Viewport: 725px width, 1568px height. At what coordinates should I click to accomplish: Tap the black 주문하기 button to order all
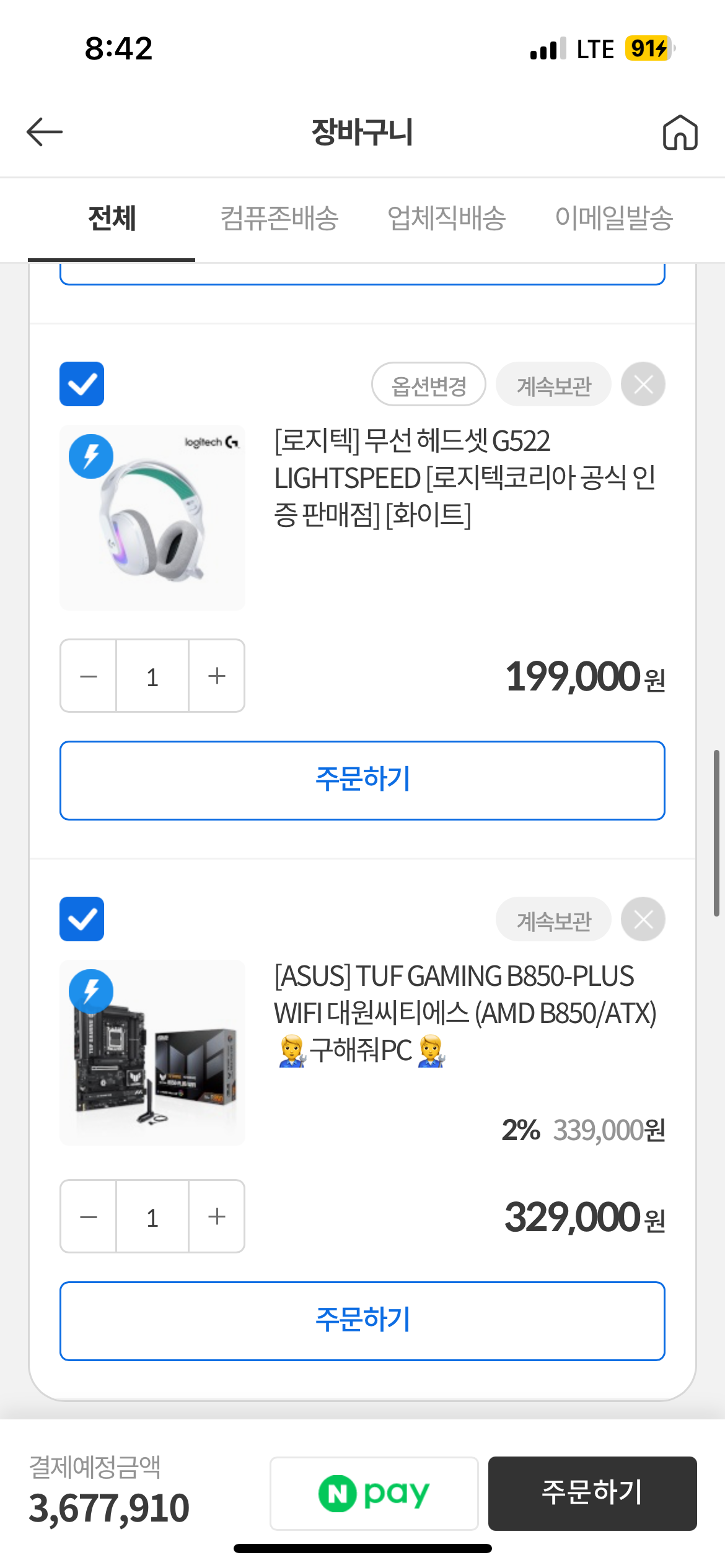click(592, 1493)
